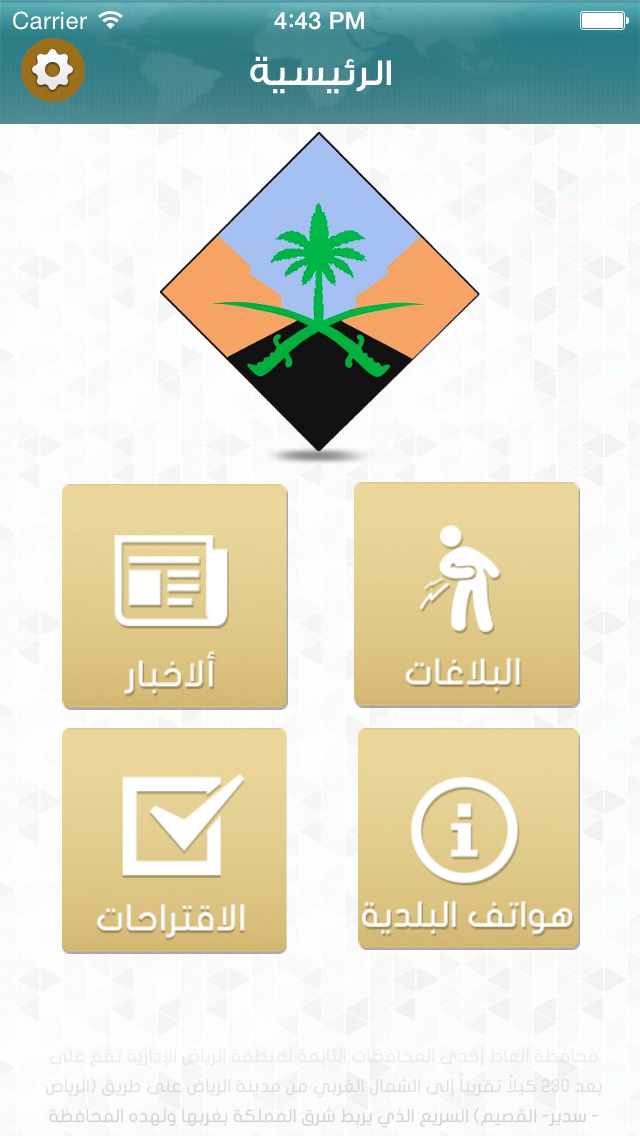Screen dimensions: 640x1136
Task: Open the البلاغات reports tile
Action: point(467,595)
